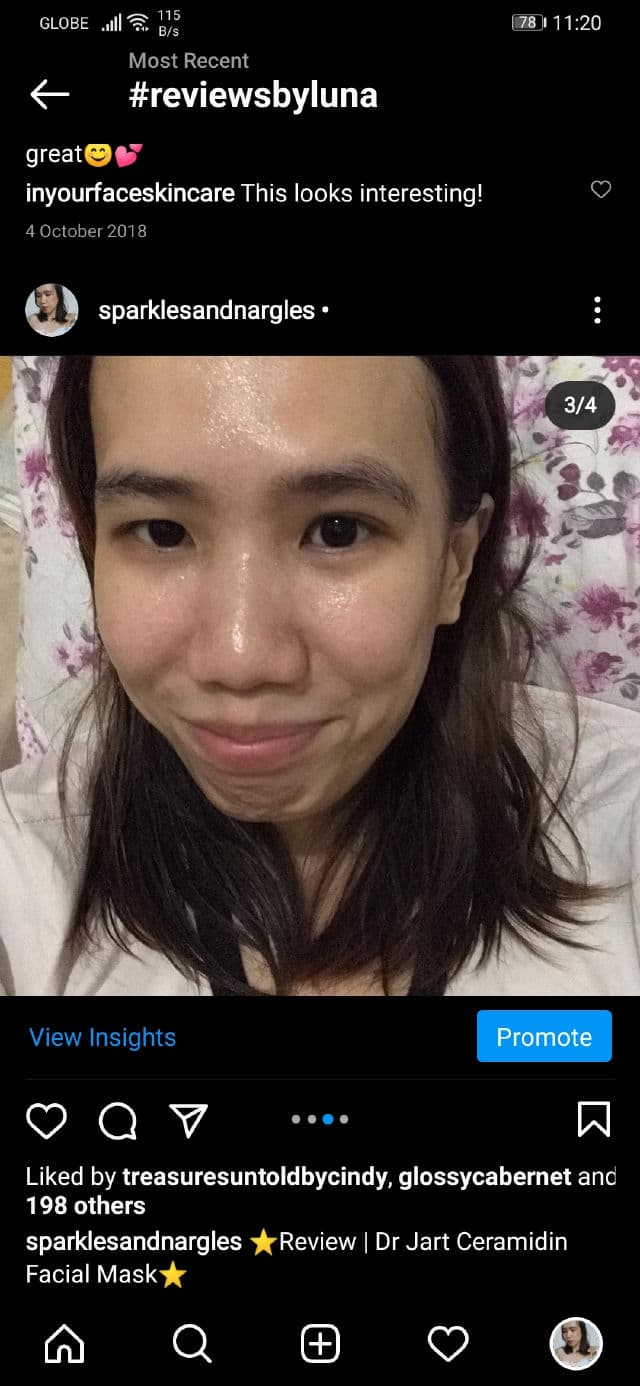Save post with the bookmark icon

pos(593,1120)
